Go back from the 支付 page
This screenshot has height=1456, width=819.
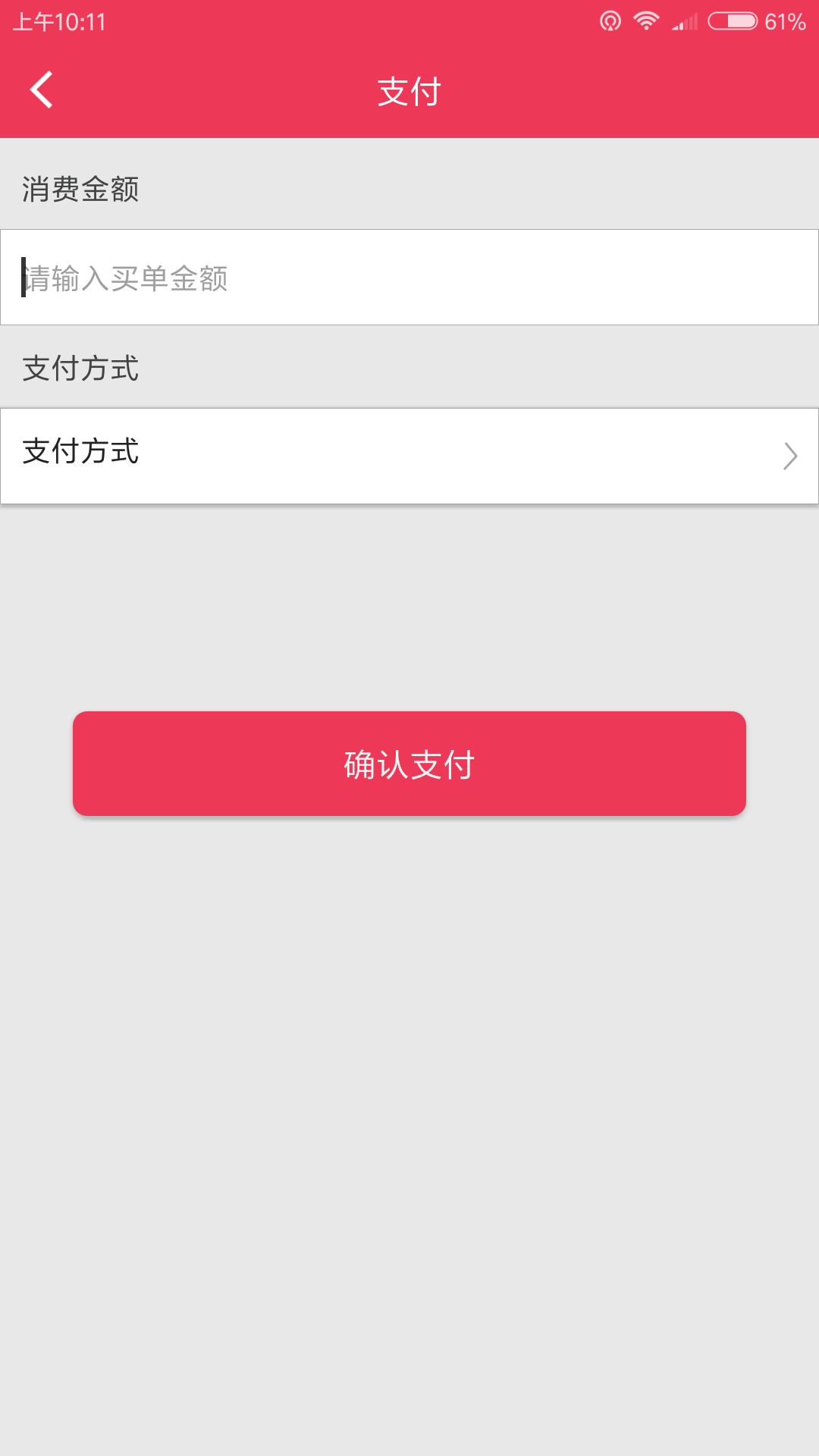pyautogui.click(x=42, y=90)
